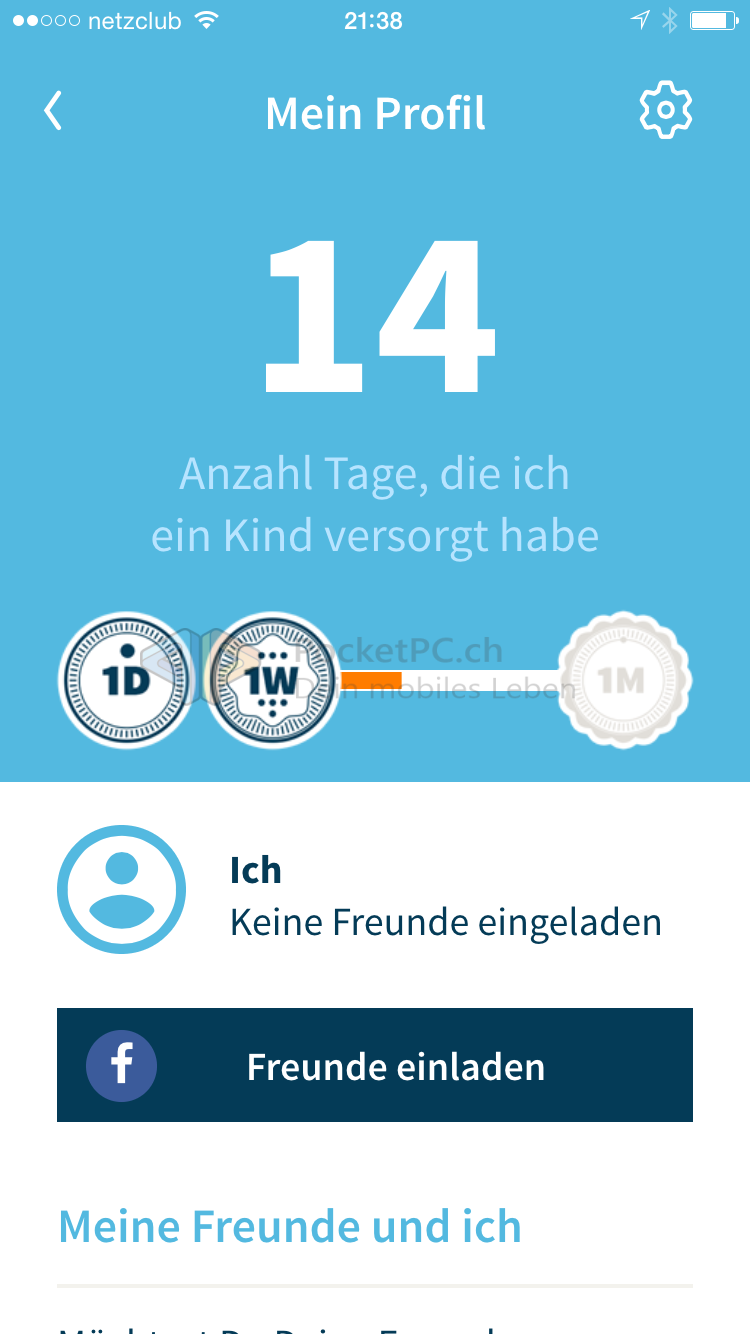Open the 1D badge
Viewport: 750px width, 1334px height.
pyautogui.click(x=126, y=681)
